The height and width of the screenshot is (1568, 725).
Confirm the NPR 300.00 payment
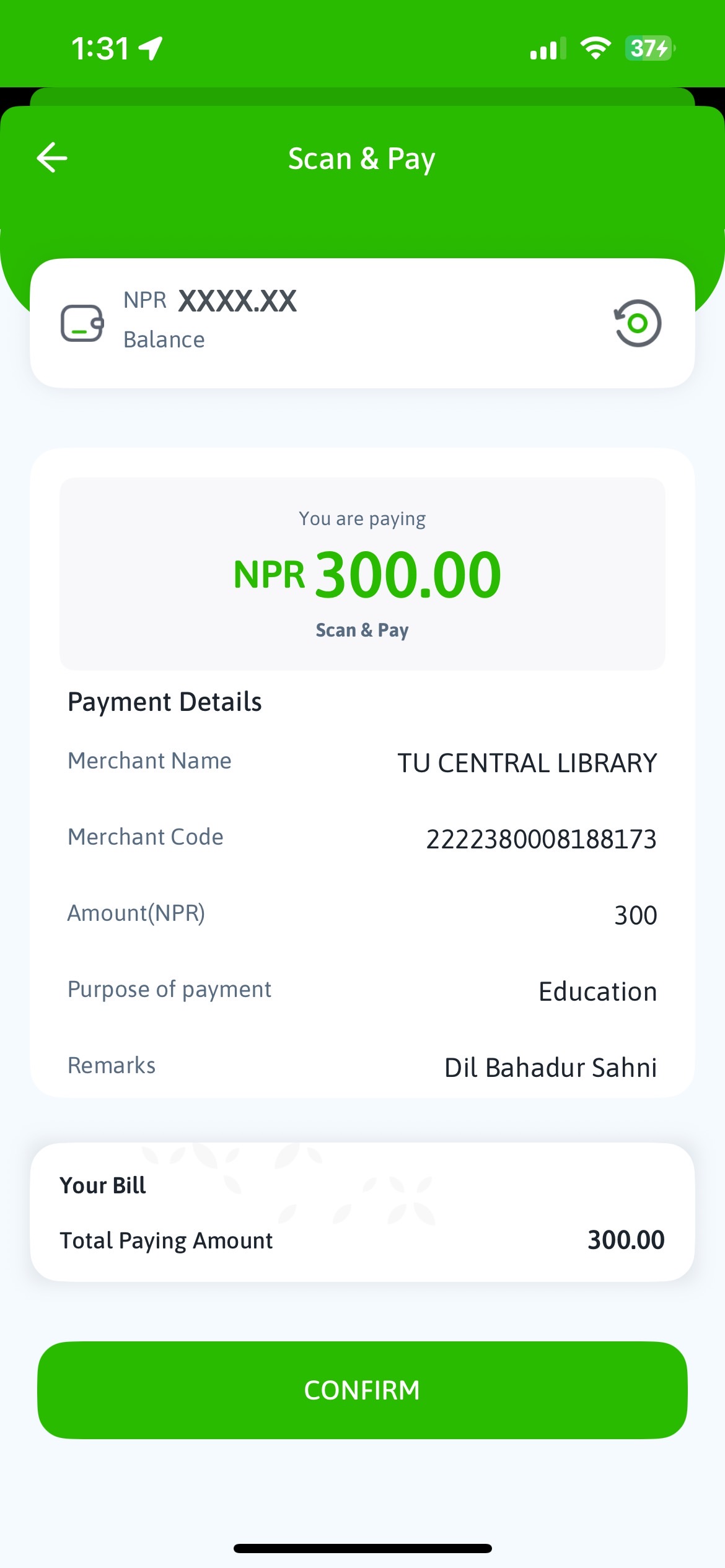pyautogui.click(x=362, y=1390)
